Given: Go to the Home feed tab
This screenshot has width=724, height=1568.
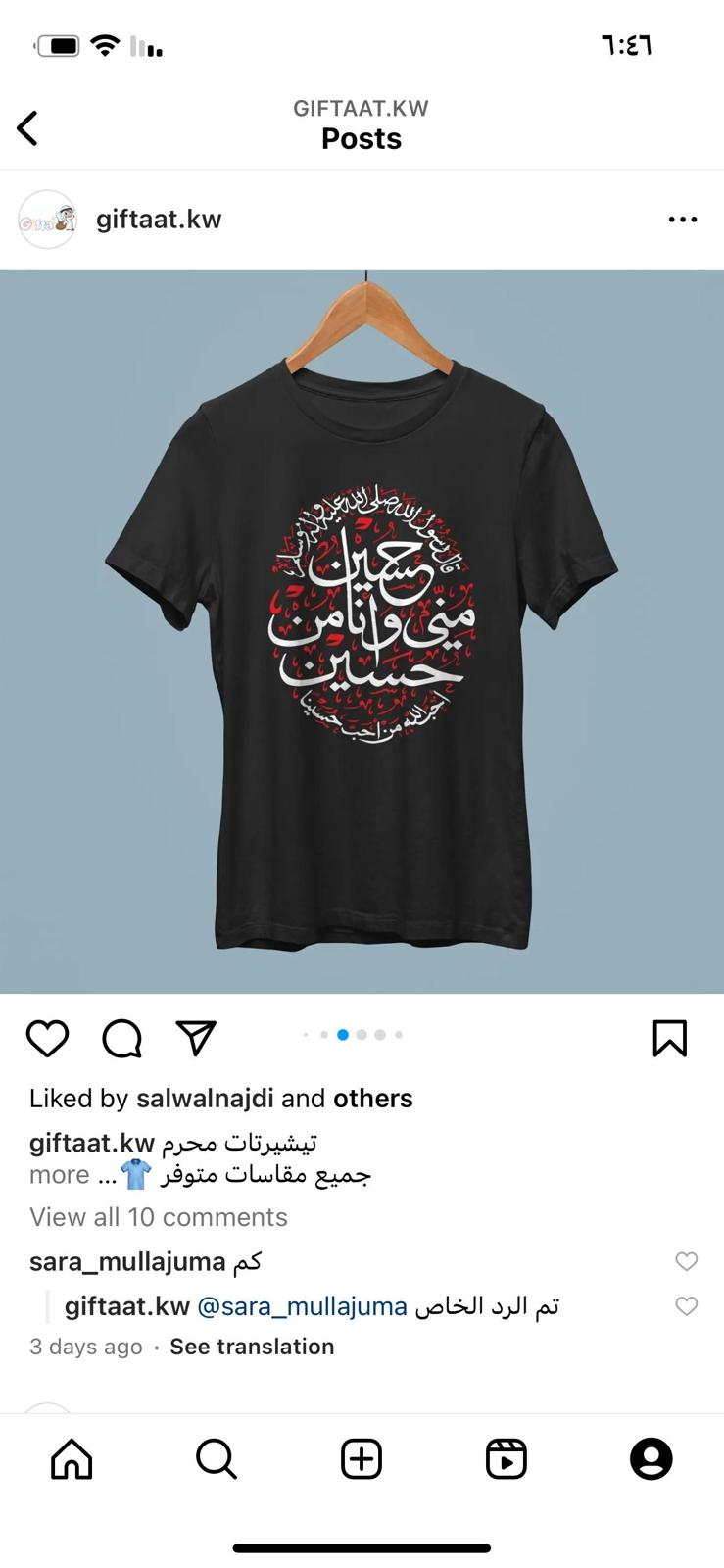Looking at the screenshot, I should coord(72,1459).
